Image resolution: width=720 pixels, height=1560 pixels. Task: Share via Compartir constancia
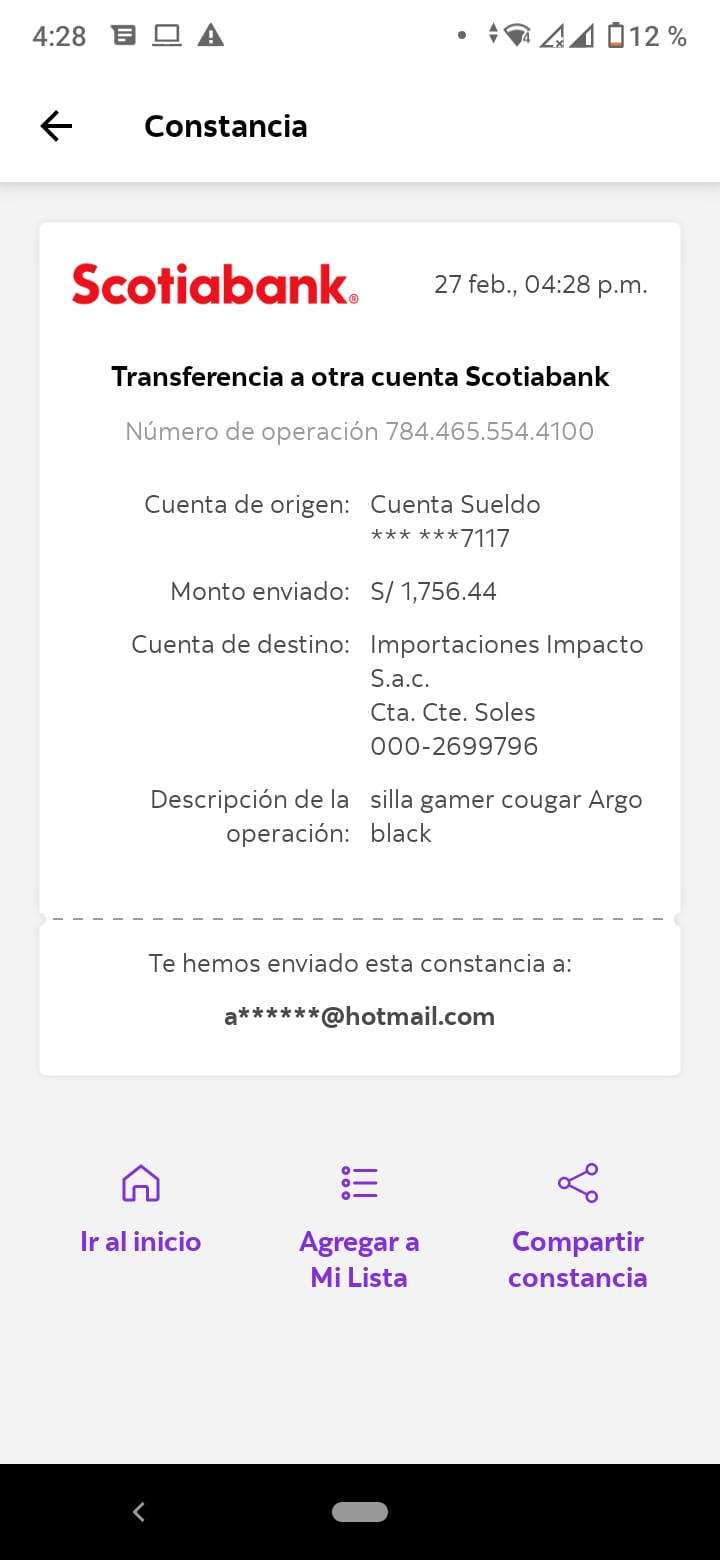coord(577,1225)
